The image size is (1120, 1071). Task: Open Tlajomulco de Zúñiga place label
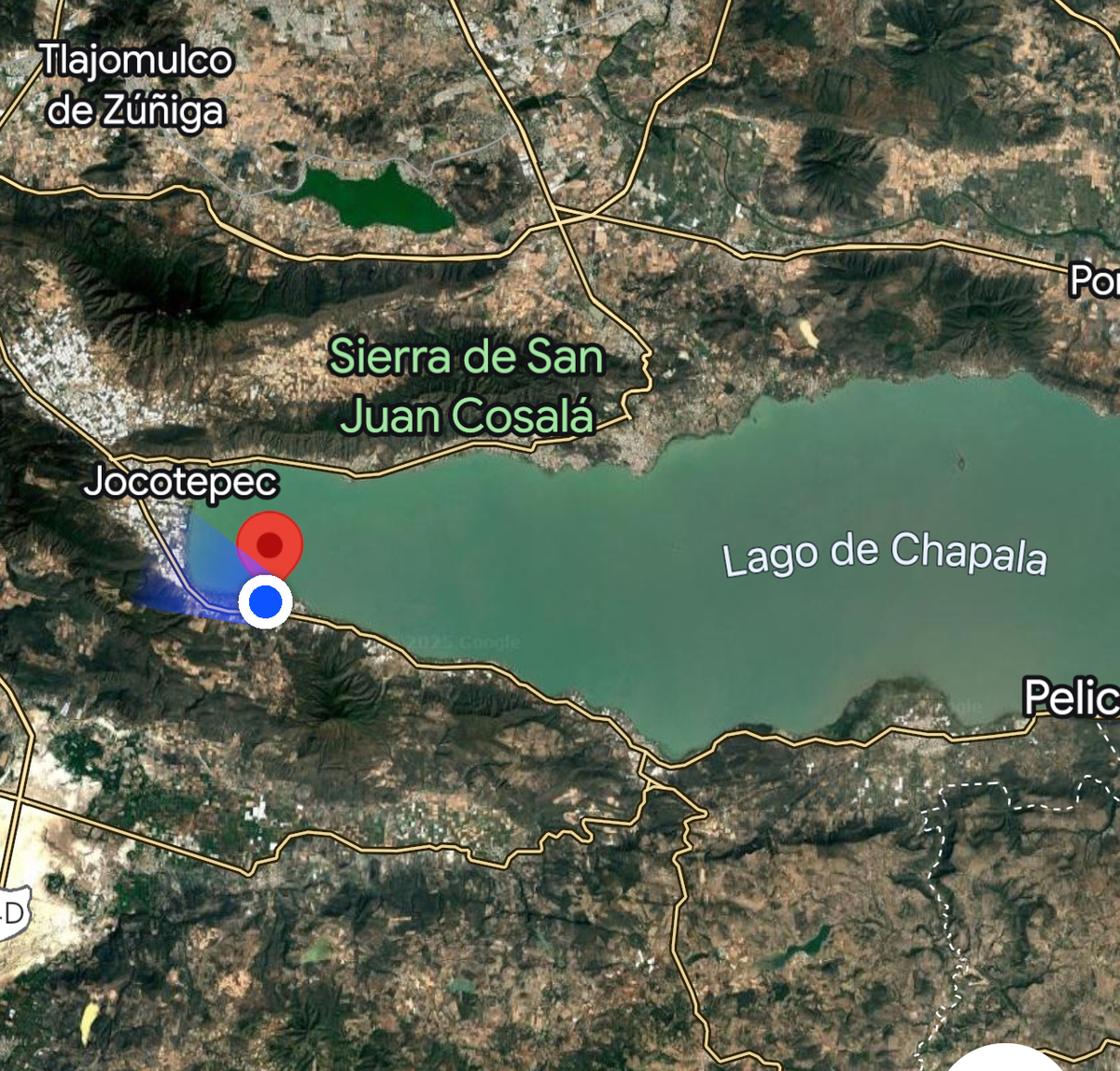click(x=136, y=85)
